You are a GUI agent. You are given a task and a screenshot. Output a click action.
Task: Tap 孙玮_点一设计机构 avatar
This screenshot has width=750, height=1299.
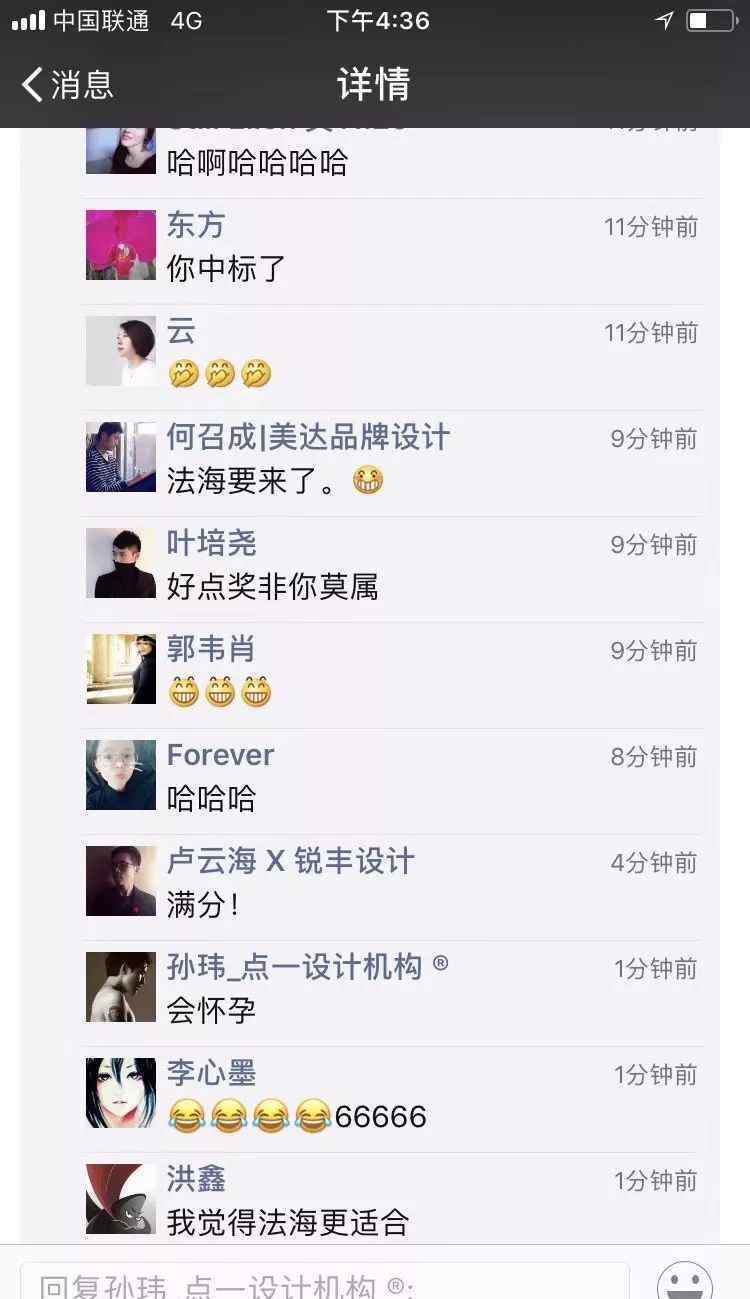[x=121, y=987]
